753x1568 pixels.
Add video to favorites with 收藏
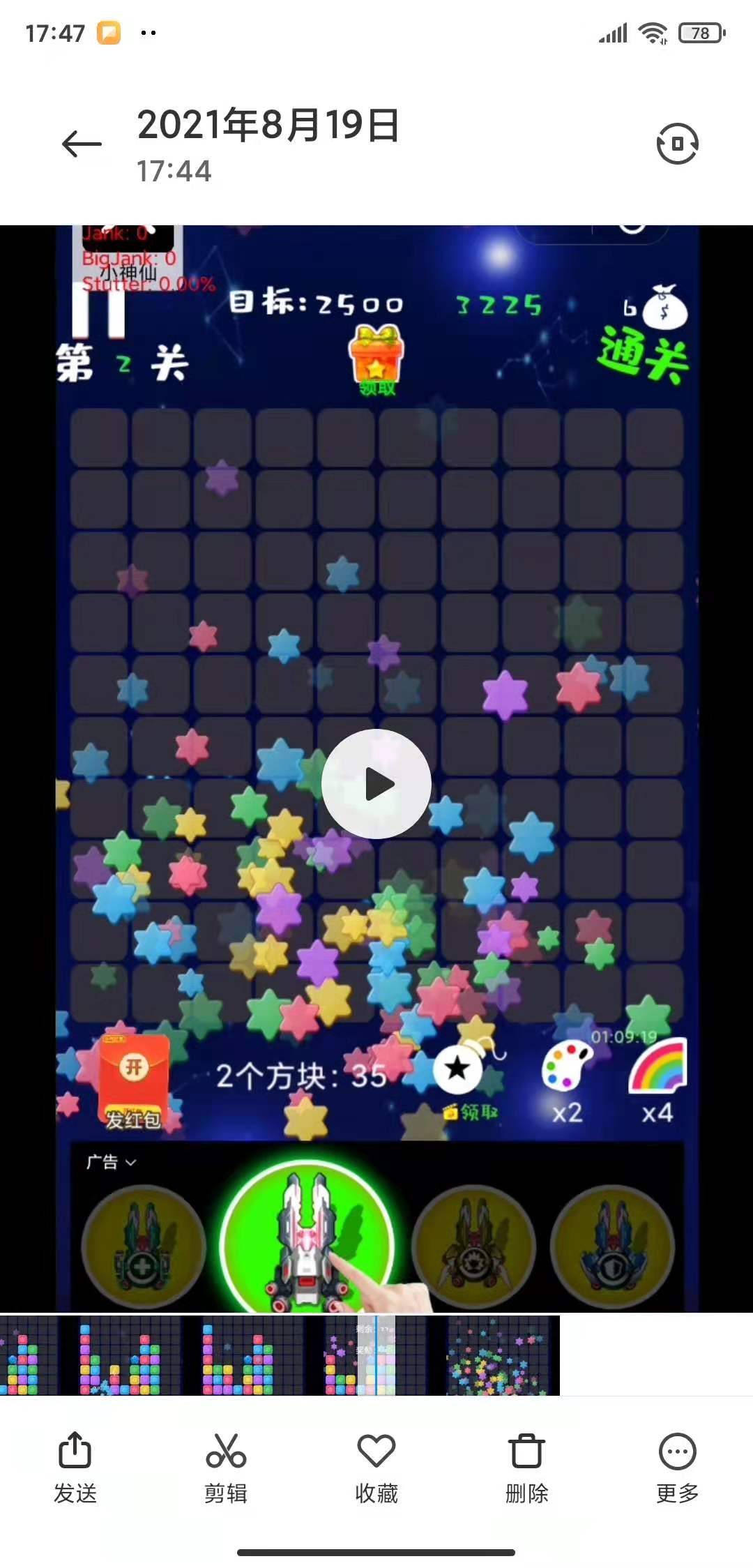coord(376,1466)
